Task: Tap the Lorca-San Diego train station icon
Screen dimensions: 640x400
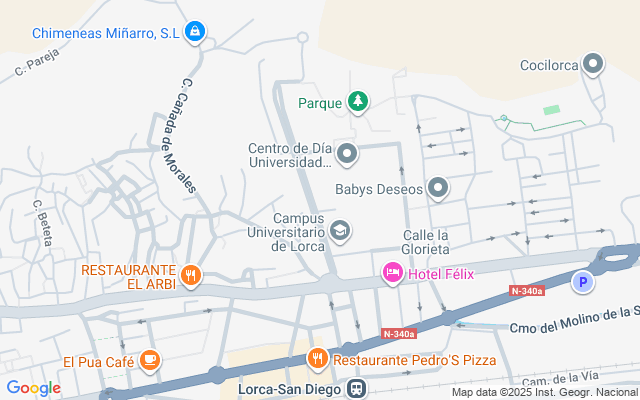Action: click(x=357, y=389)
